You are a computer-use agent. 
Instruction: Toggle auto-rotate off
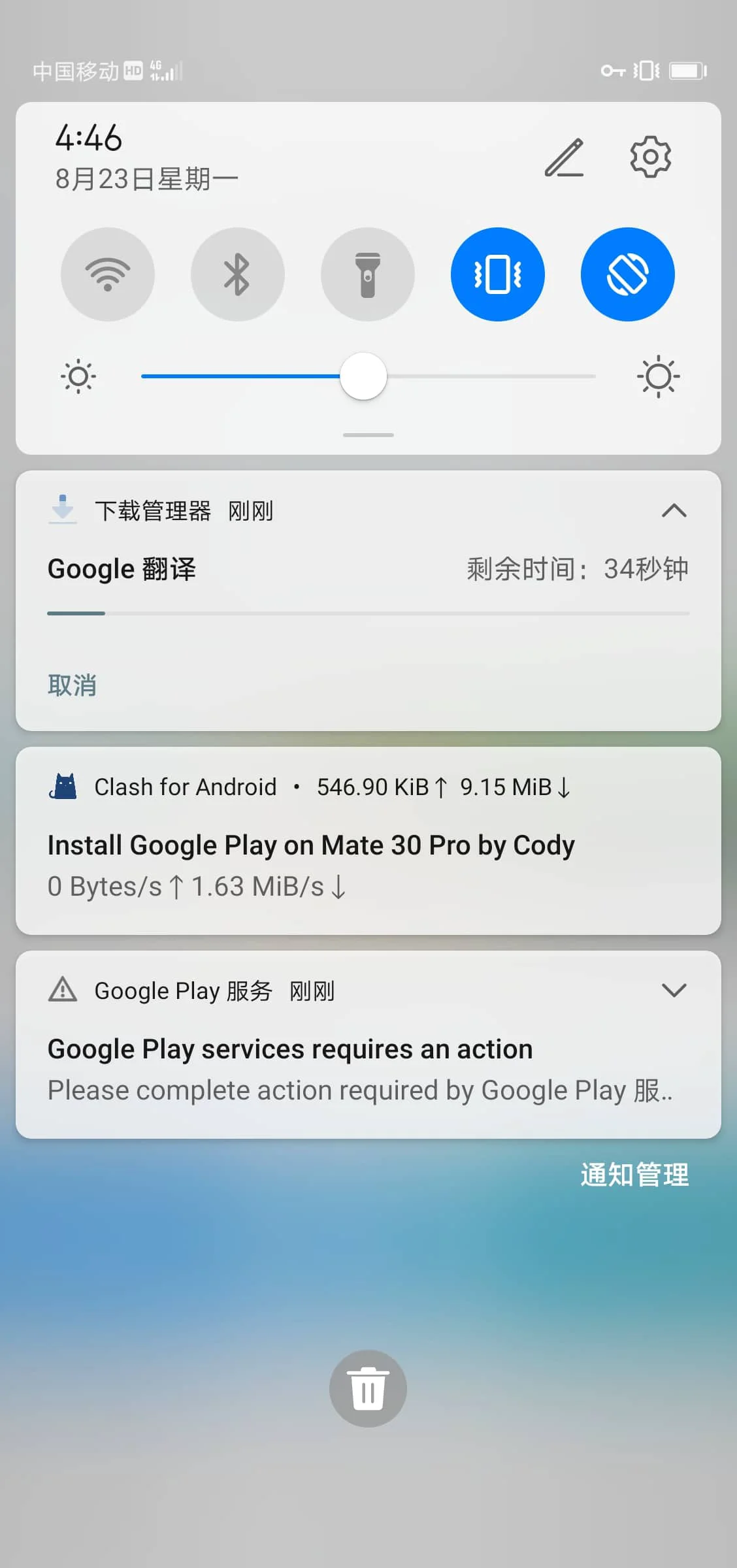pos(628,274)
